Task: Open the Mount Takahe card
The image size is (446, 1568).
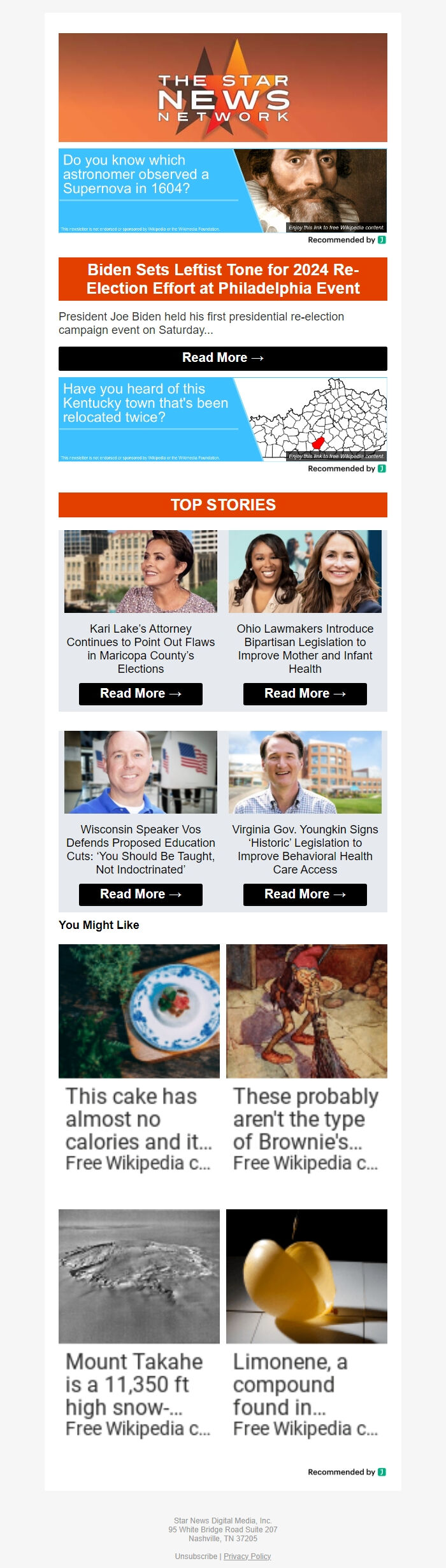Action: [139, 1323]
